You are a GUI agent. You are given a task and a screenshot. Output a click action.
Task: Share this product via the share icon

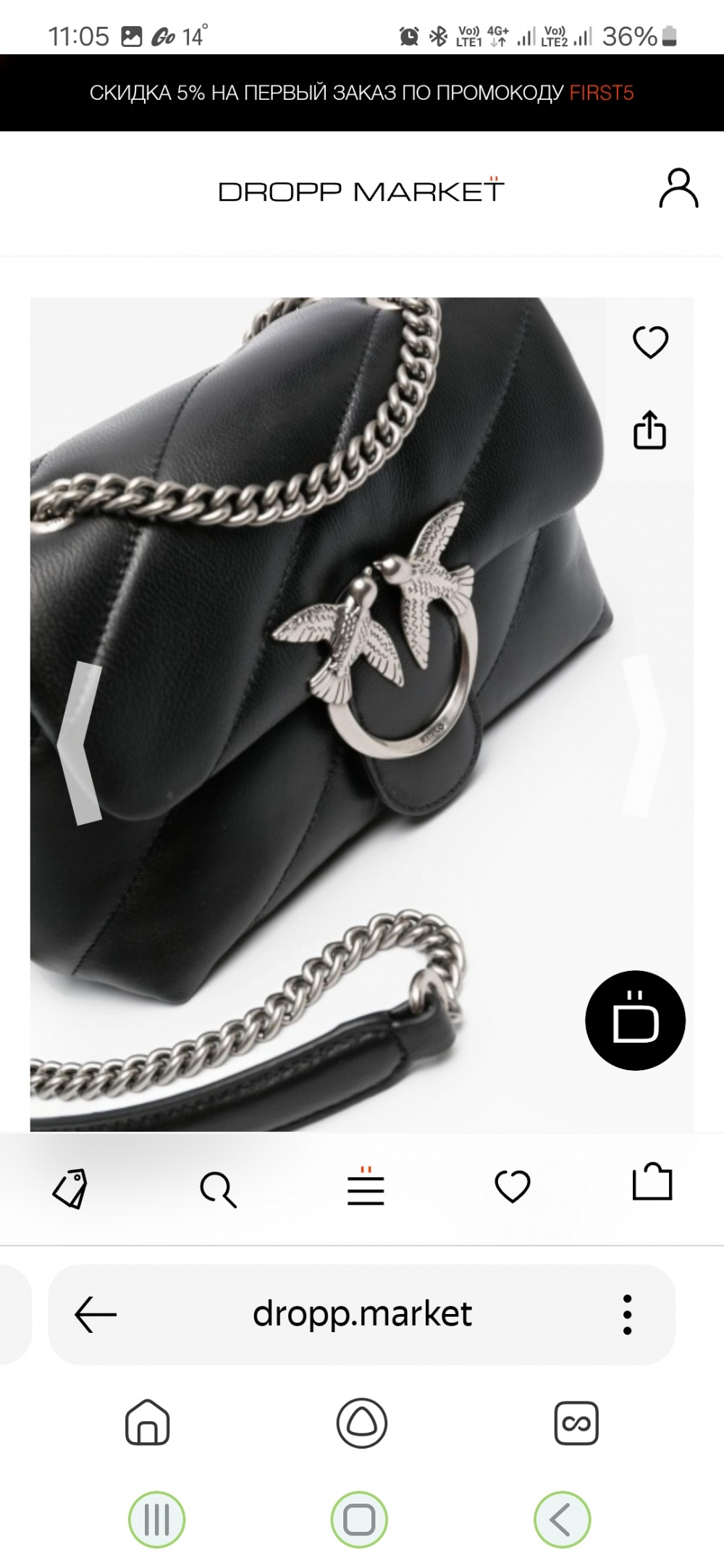pos(649,431)
